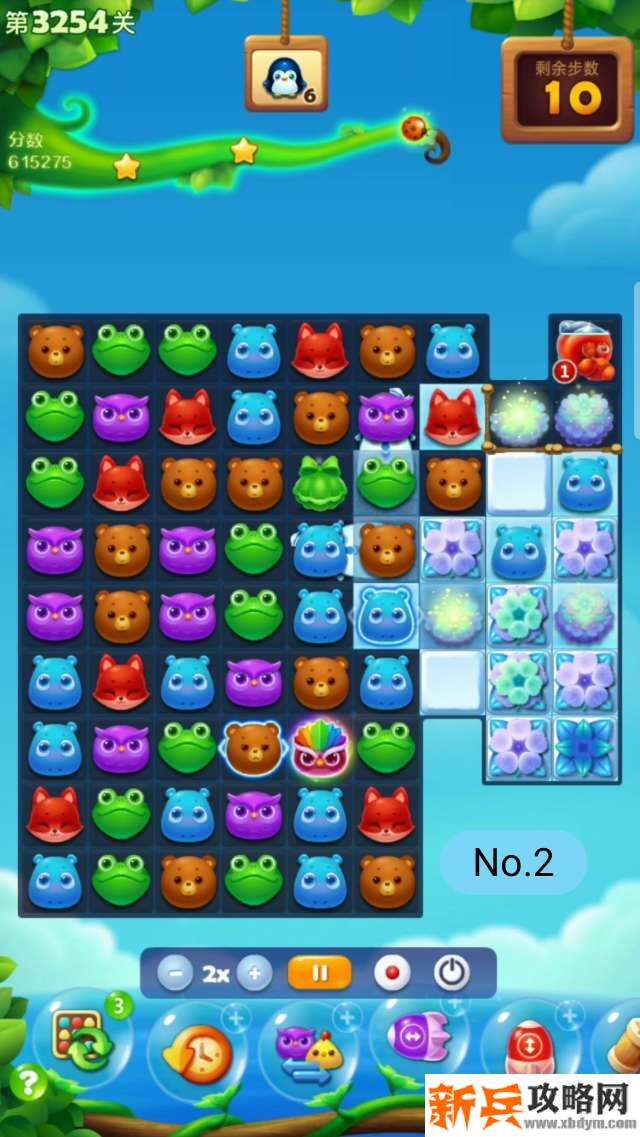The image size is (640, 1137).
Task: Tap the glowing bear piece on the board
Action: click(252, 747)
